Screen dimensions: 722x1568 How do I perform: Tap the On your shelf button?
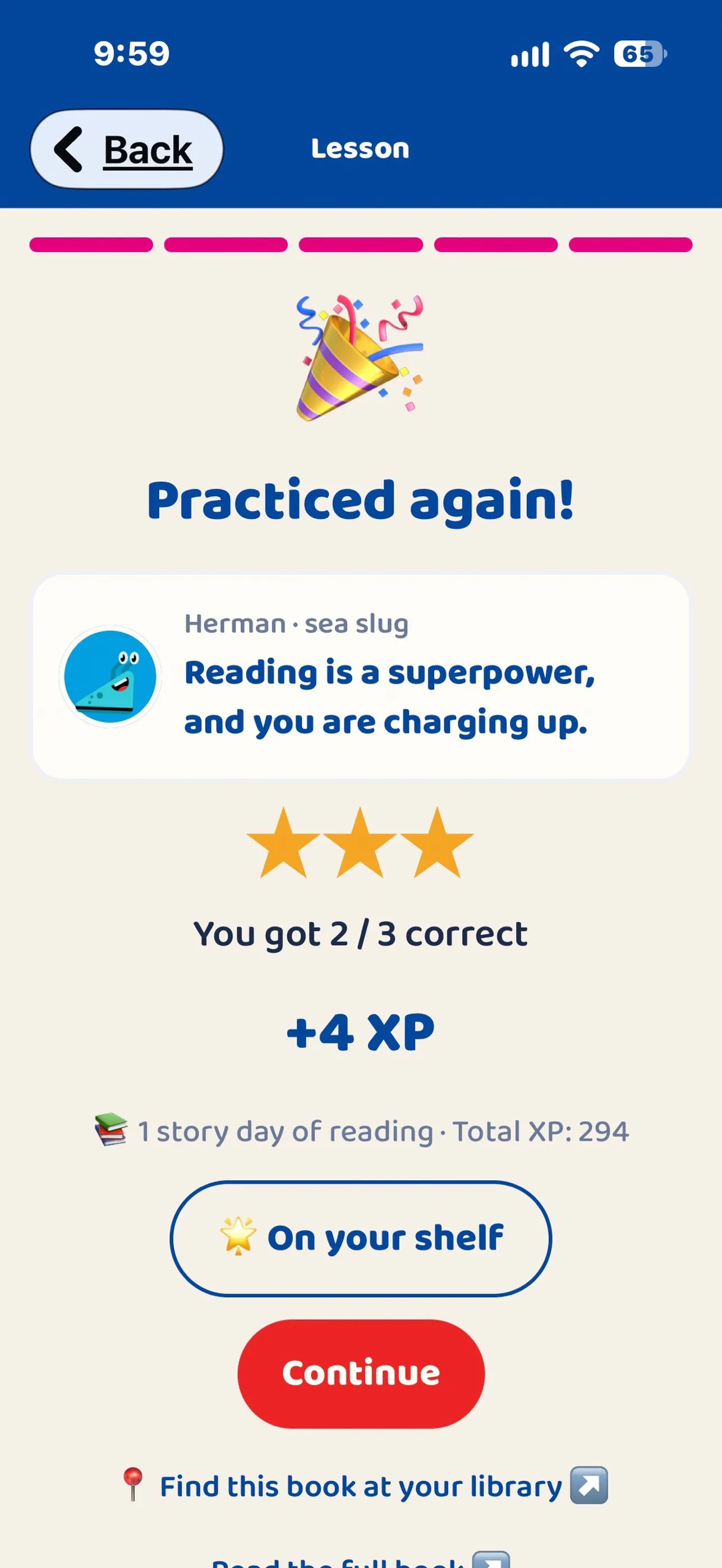(x=360, y=1238)
